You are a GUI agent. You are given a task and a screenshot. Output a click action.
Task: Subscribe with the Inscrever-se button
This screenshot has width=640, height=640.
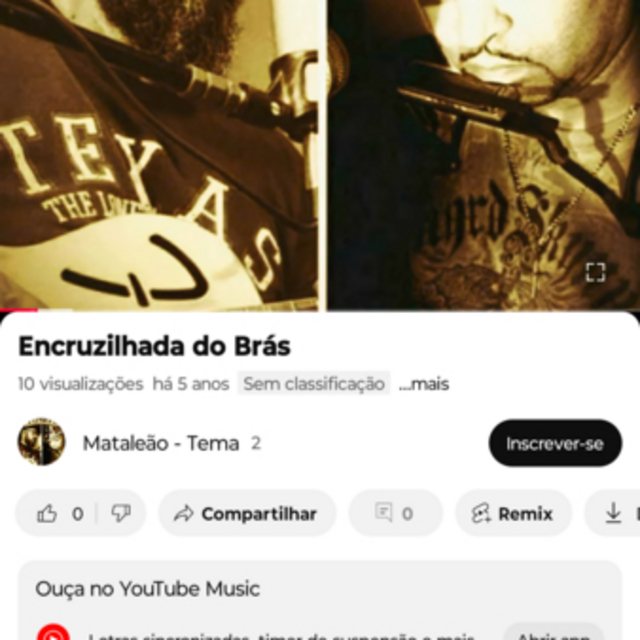point(555,443)
